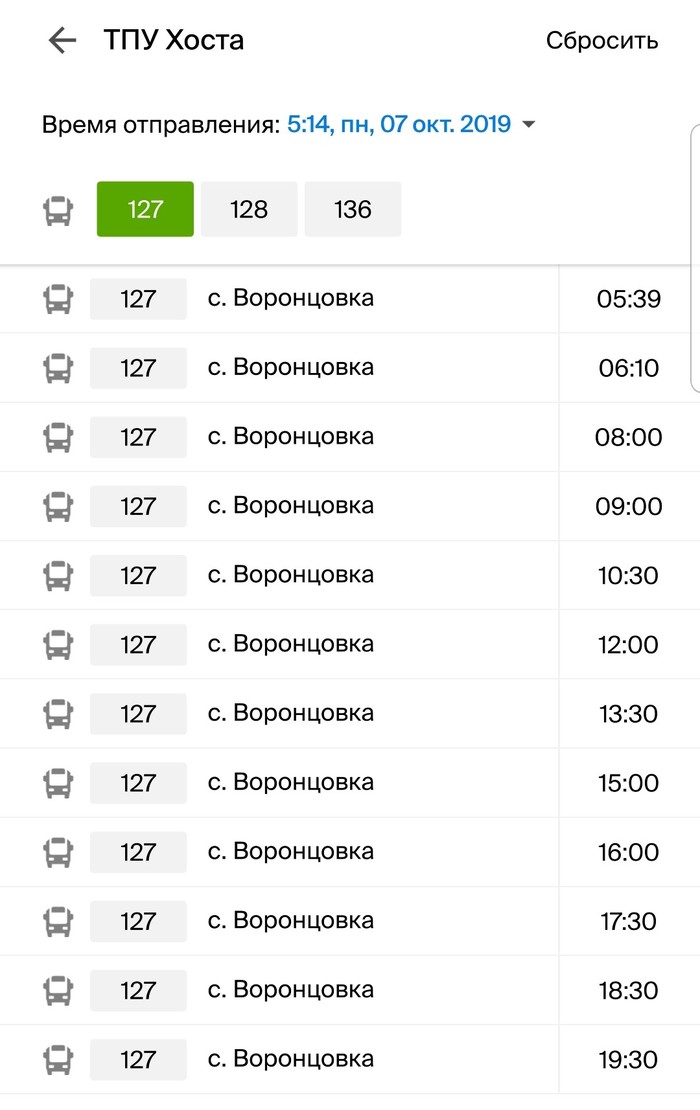Filter by route 128
700x1110 pixels.
[249, 209]
